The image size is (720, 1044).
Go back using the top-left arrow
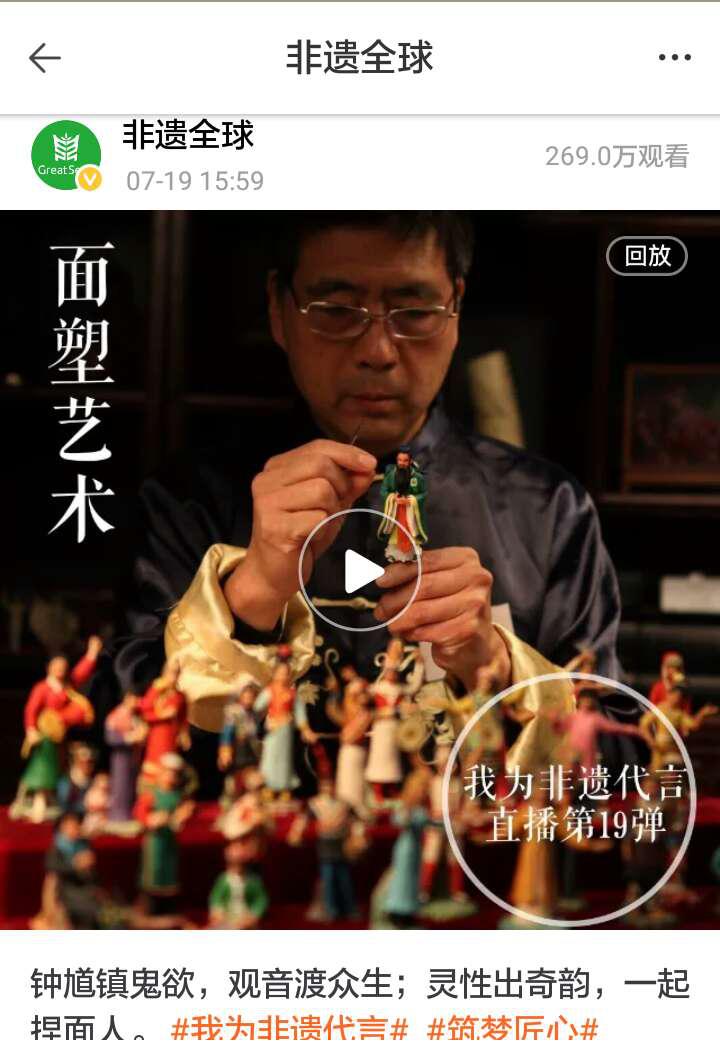pos(45,58)
